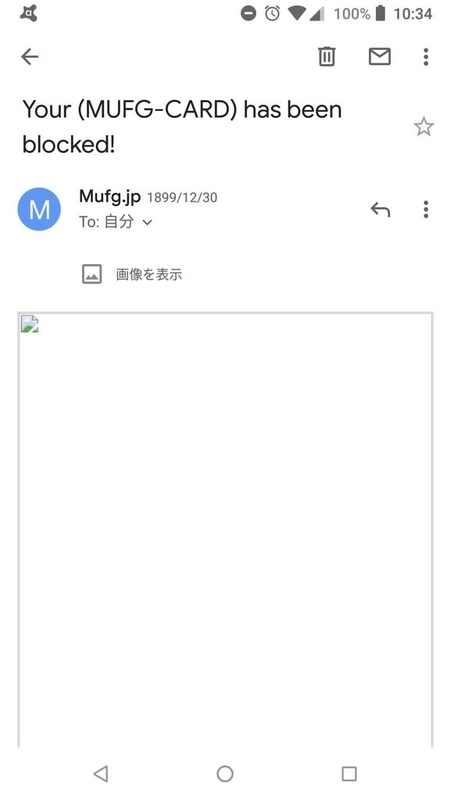Screen dimensions: 450x800
Task: Open the Mufg.jp sender avatar
Action: 39,209
